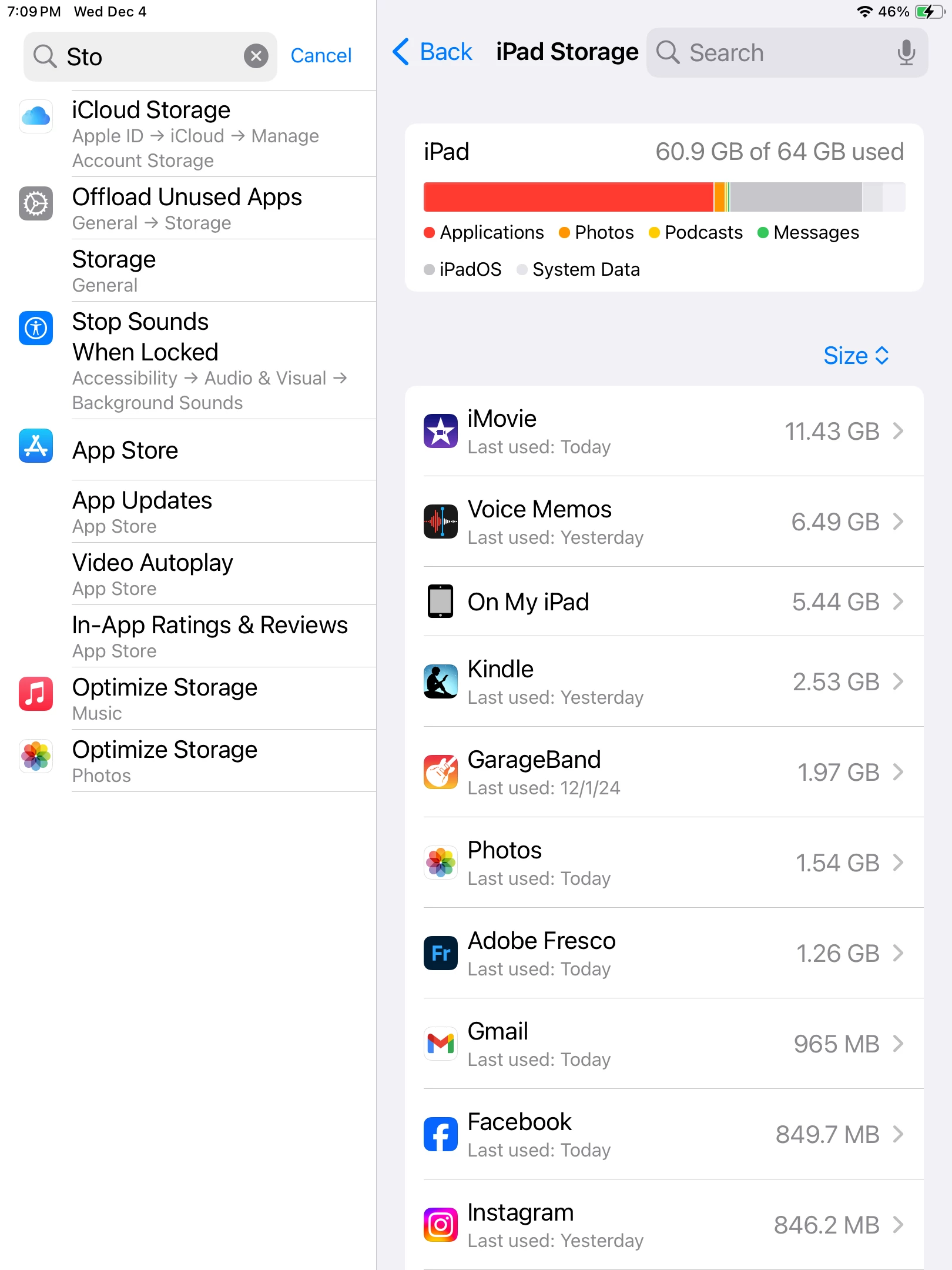The height and width of the screenshot is (1270, 952).
Task: Clear the Sto search text
Action: click(x=256, y=56)
